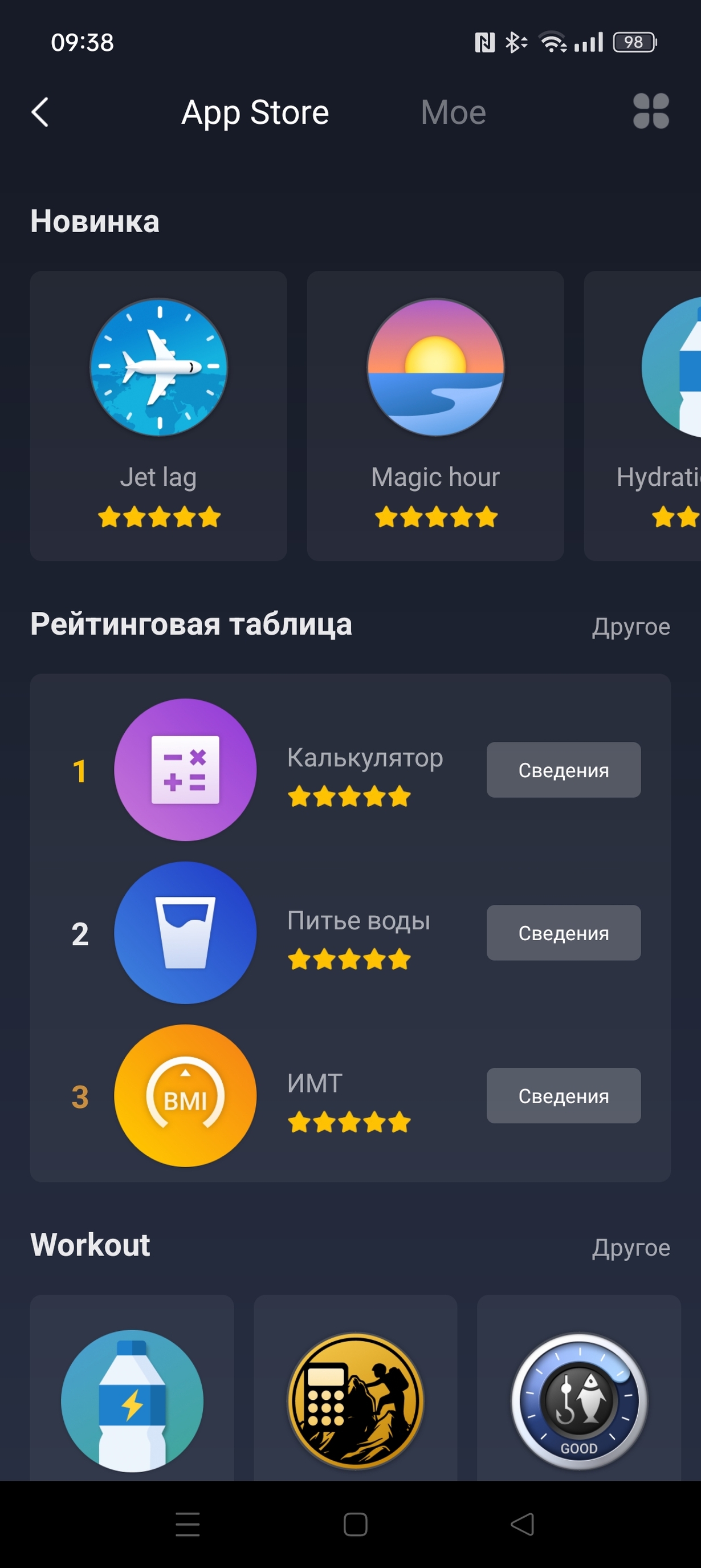View Сведения for ИМТ
The image size is (701, 1568).
coord(563,1096)
